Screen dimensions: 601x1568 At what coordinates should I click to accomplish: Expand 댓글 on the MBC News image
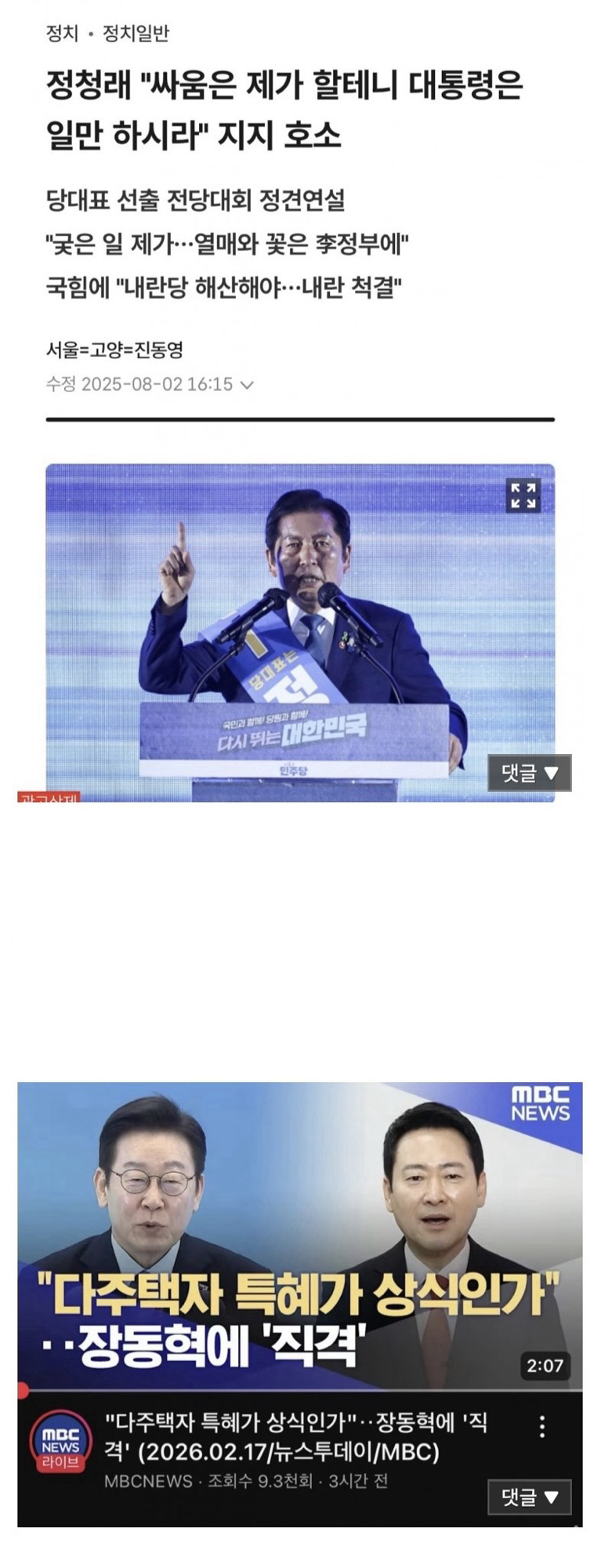[529, 1497]
